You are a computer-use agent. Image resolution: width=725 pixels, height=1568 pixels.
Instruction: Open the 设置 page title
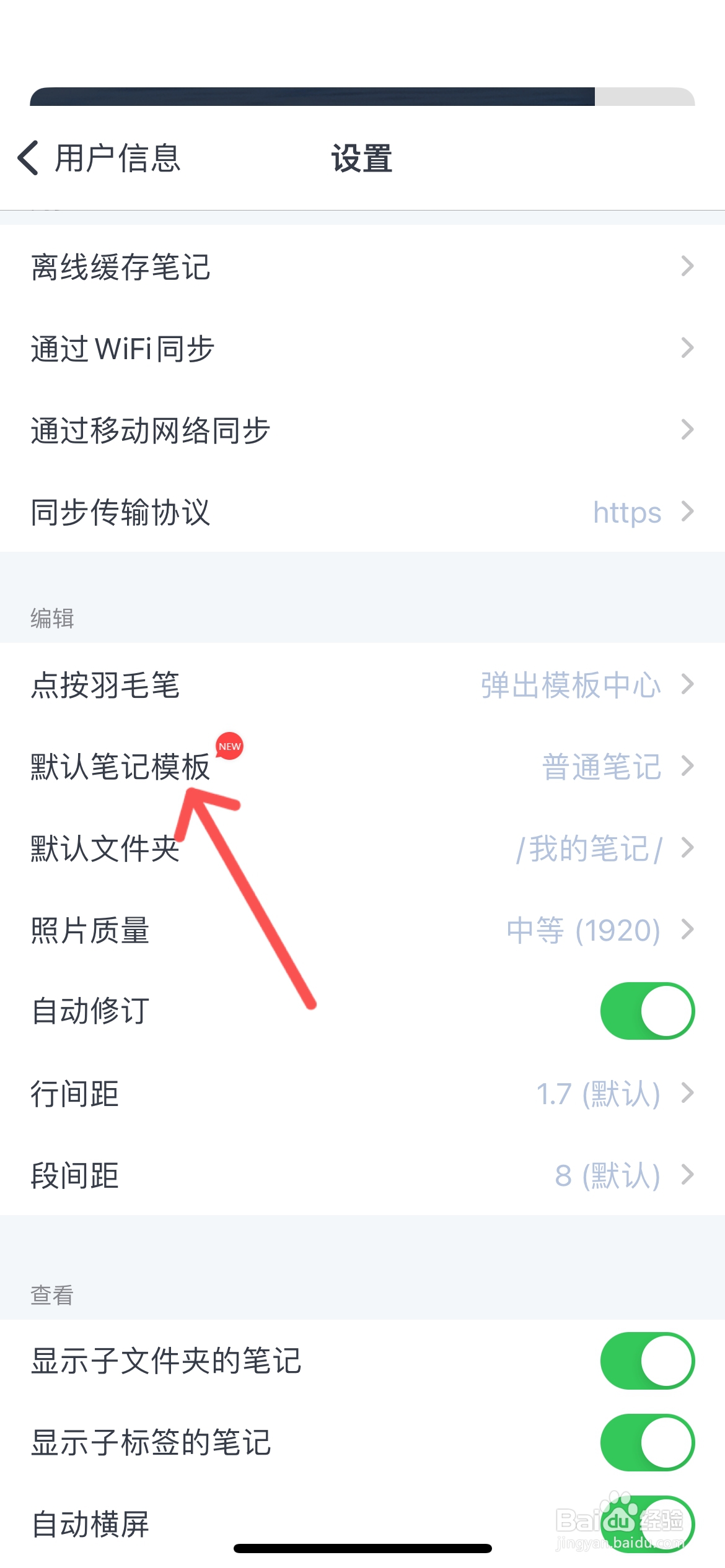(x=361, y=159)
